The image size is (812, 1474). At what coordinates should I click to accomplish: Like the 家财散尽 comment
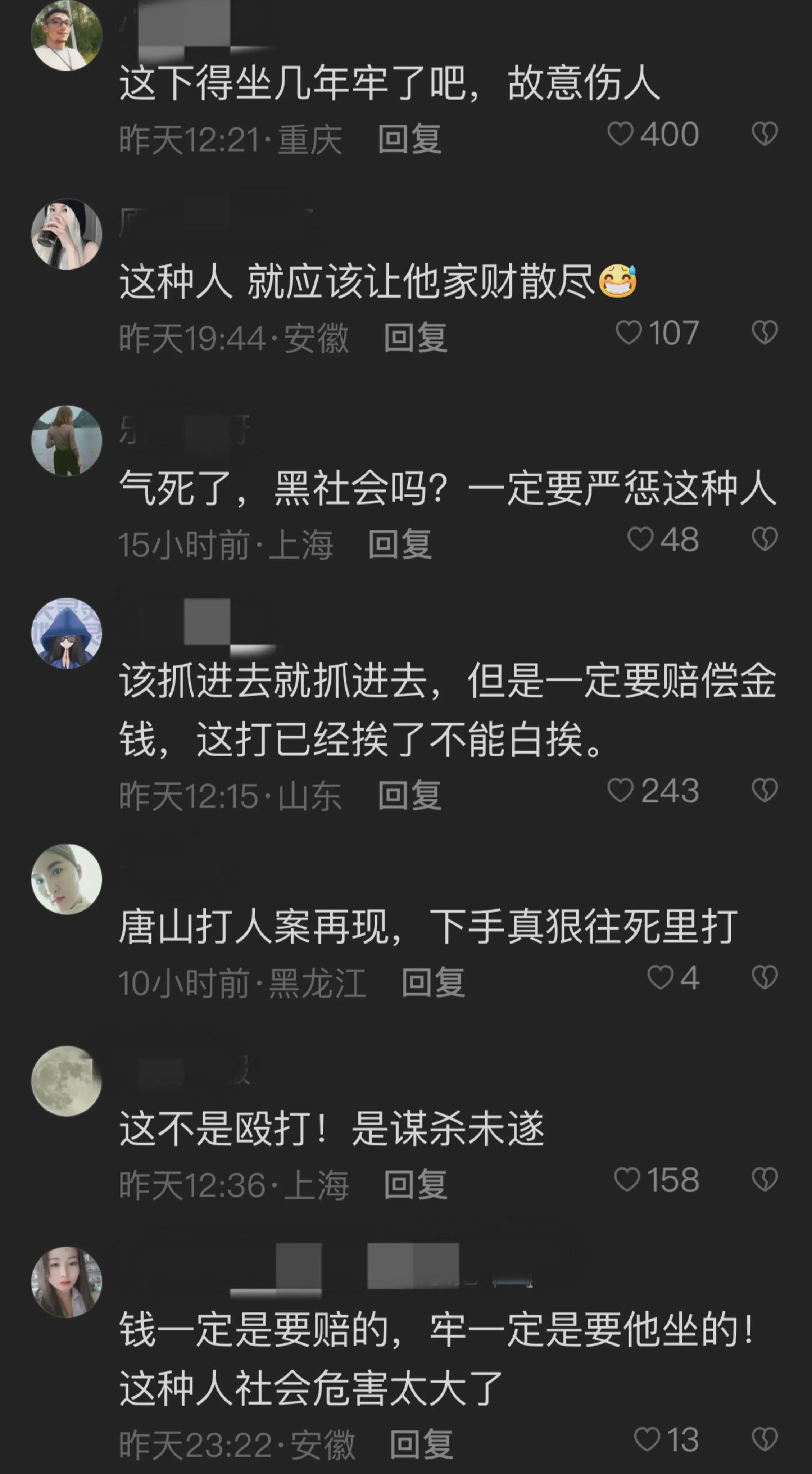[628, 333]
